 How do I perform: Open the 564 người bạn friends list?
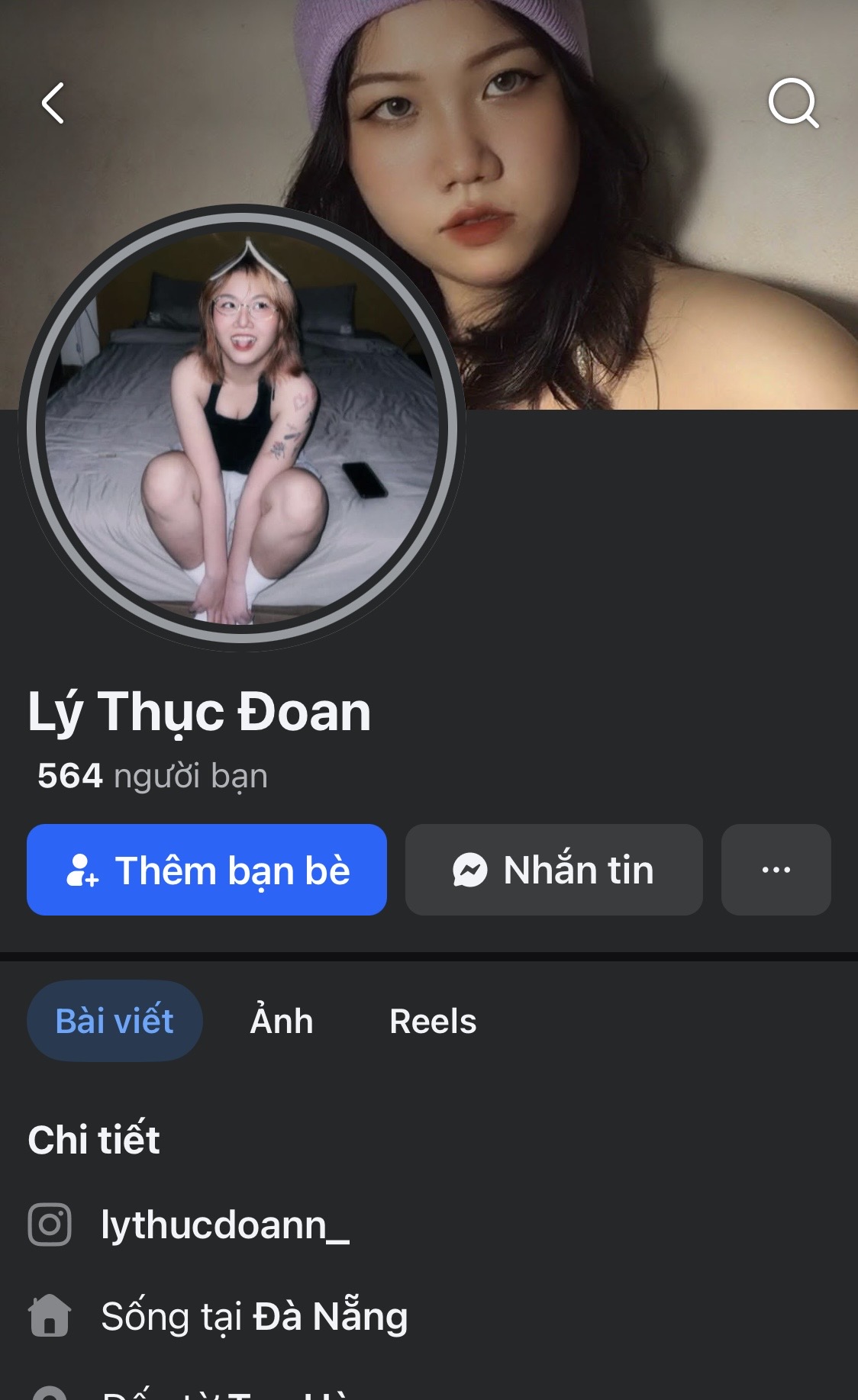[x=153, y=776]
